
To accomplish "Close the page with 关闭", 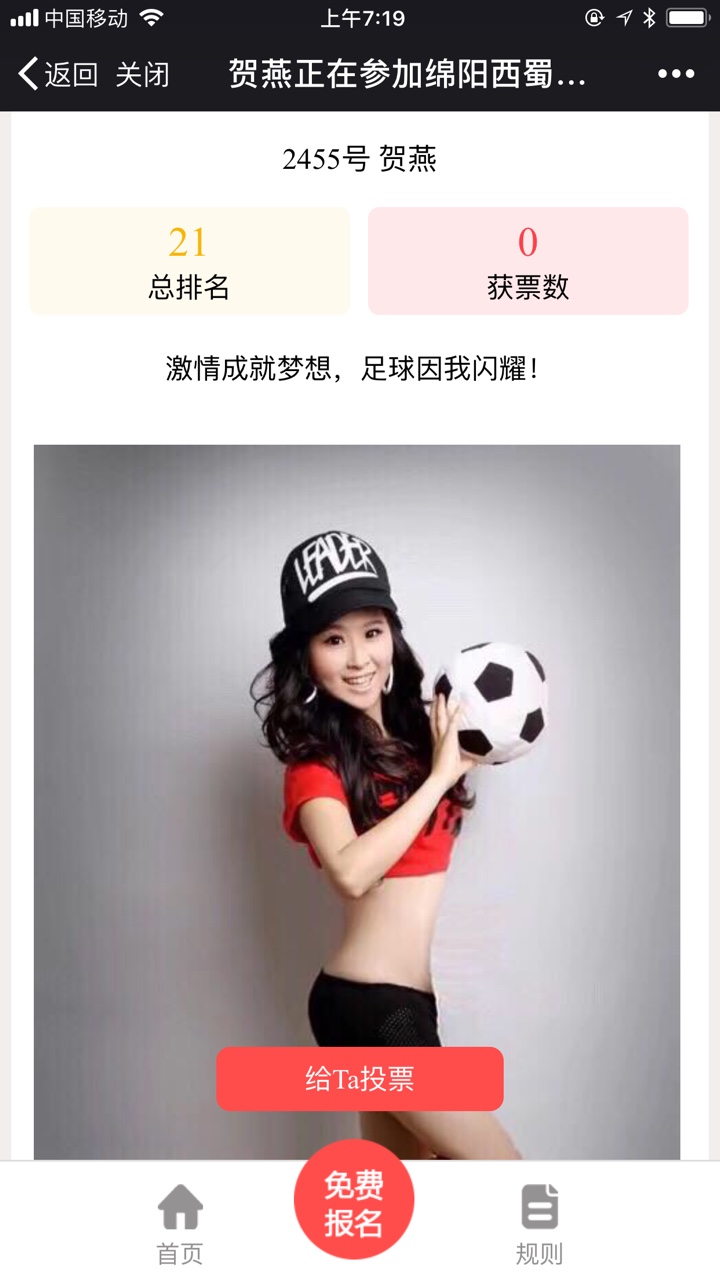I will 142,74.
